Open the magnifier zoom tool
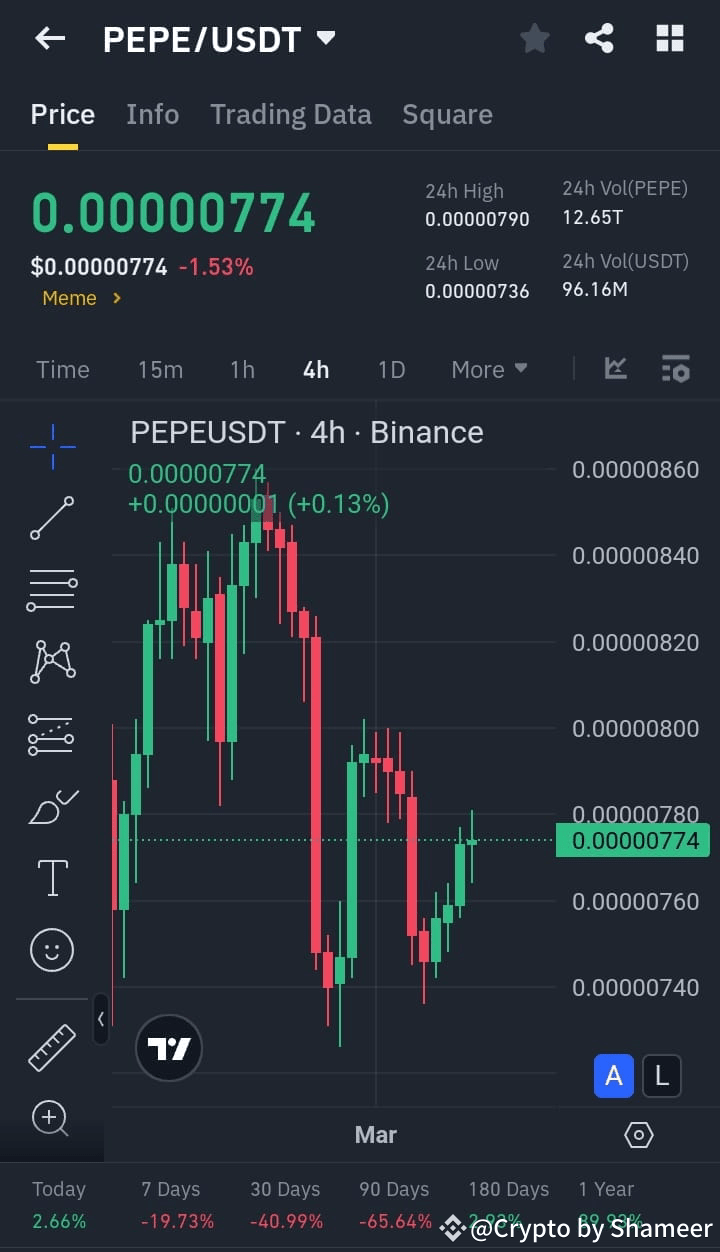 (51, 1118)
